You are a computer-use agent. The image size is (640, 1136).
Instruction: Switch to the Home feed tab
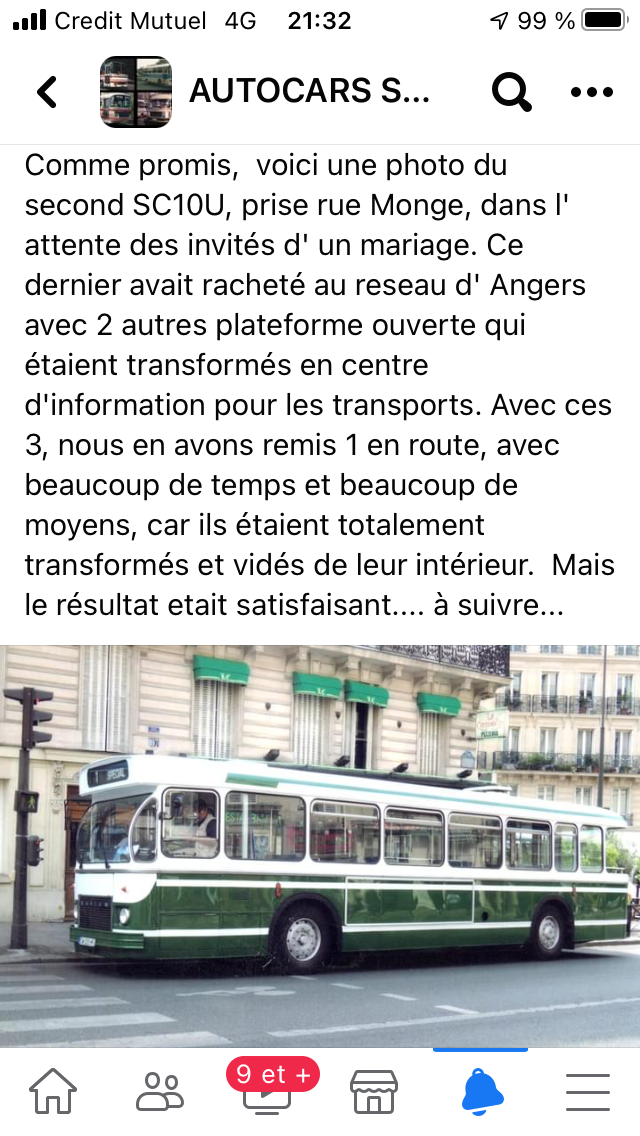[53, 1091]
